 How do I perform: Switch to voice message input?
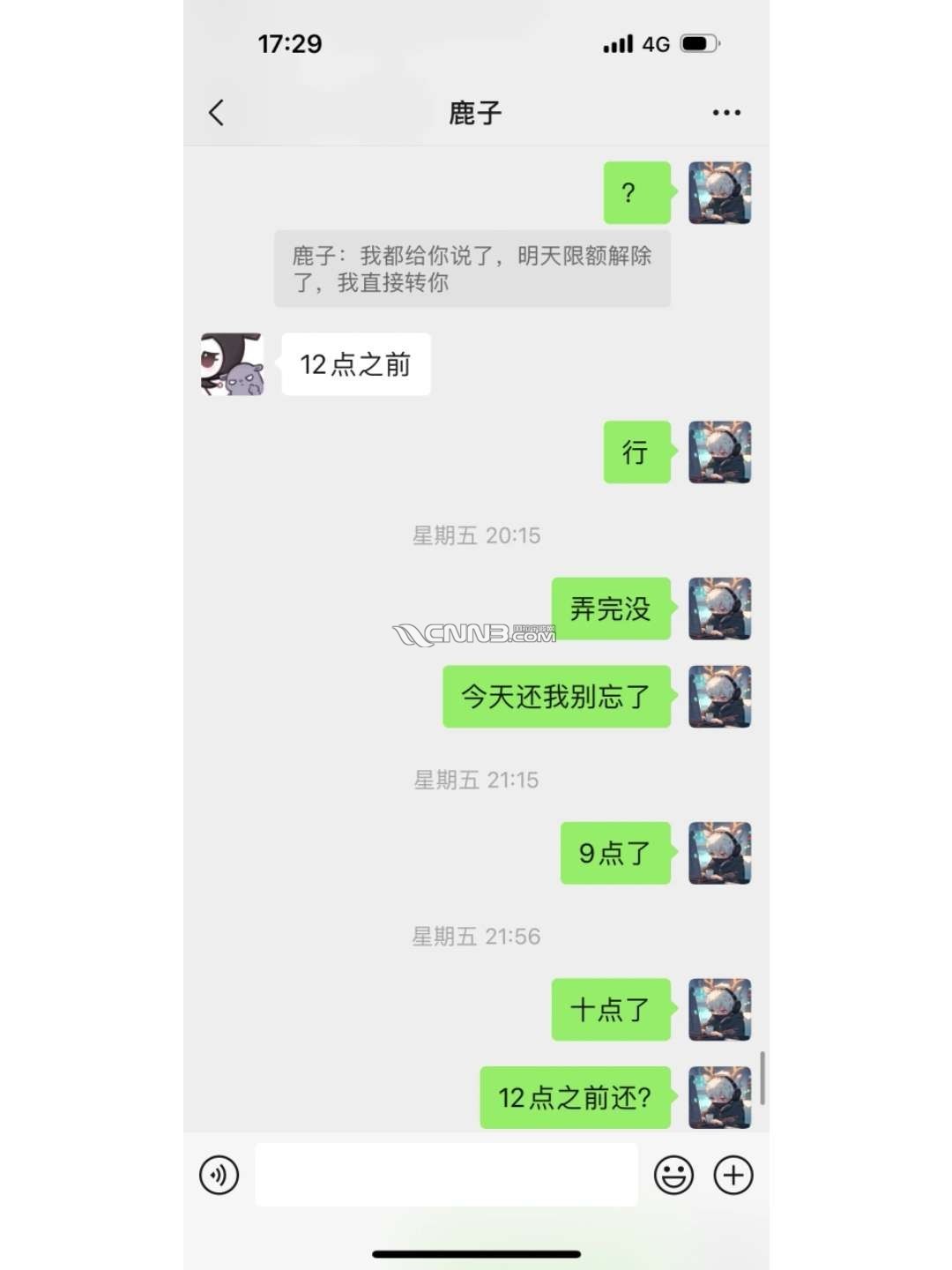coord(219,1175)
